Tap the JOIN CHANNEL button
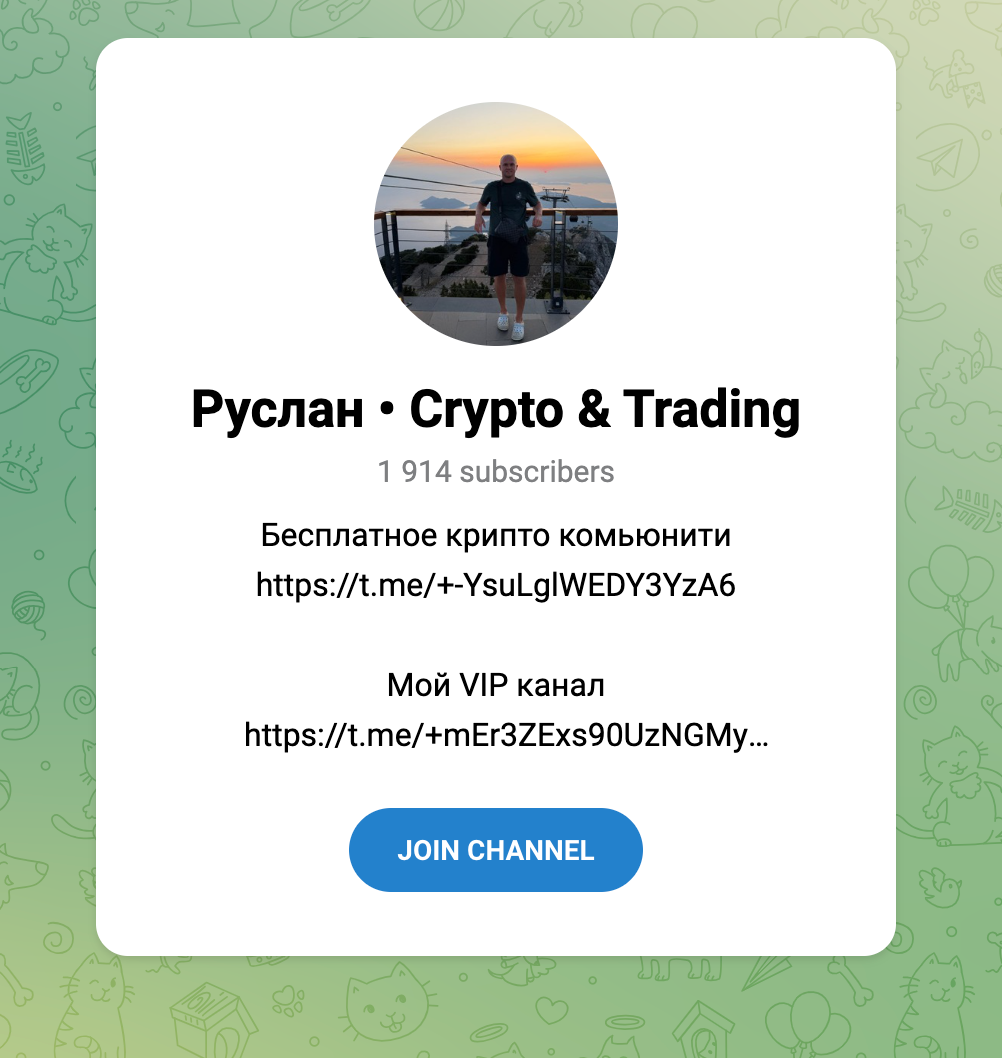 click(495, 850)
